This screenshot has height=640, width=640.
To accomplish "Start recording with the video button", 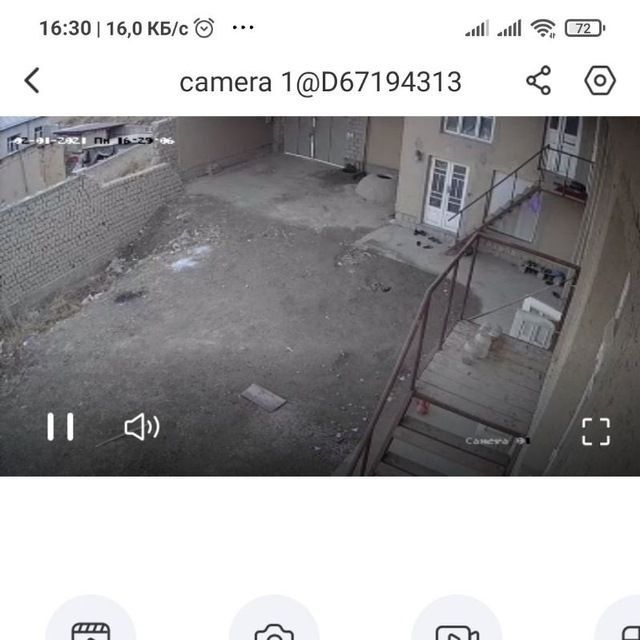I will (456, 628).
